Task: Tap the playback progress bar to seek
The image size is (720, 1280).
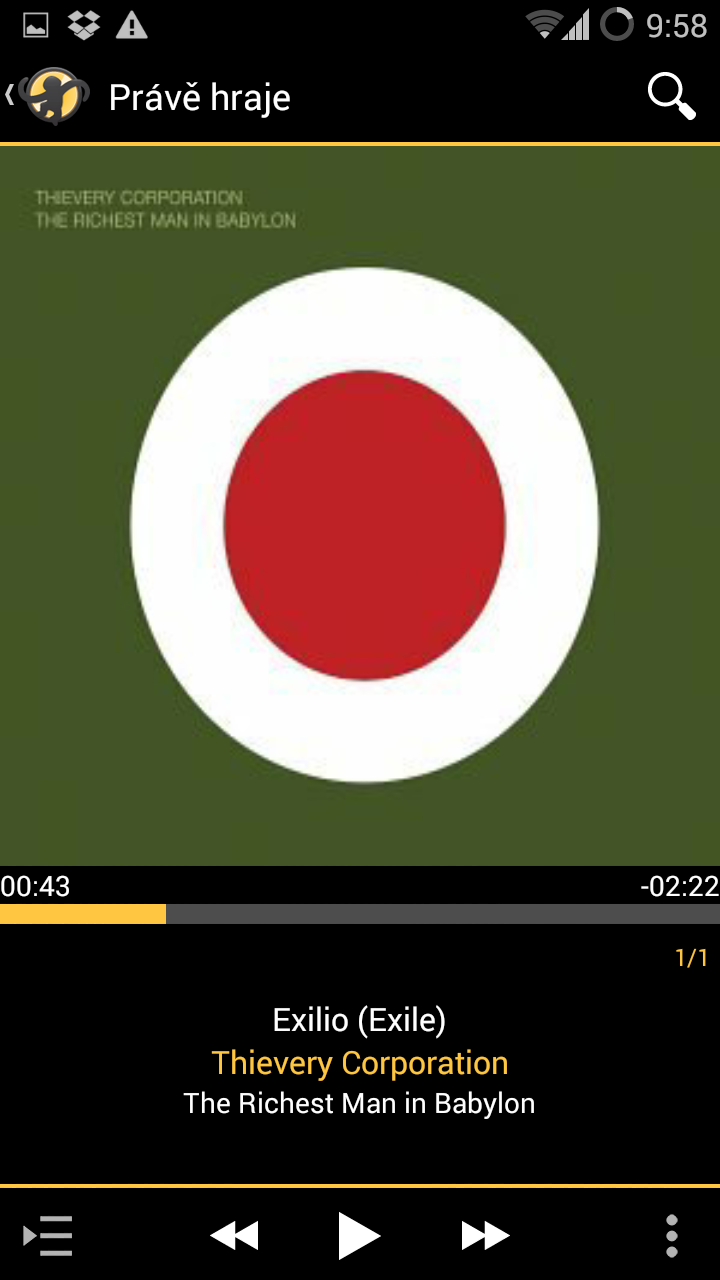Action: point(360,913)
